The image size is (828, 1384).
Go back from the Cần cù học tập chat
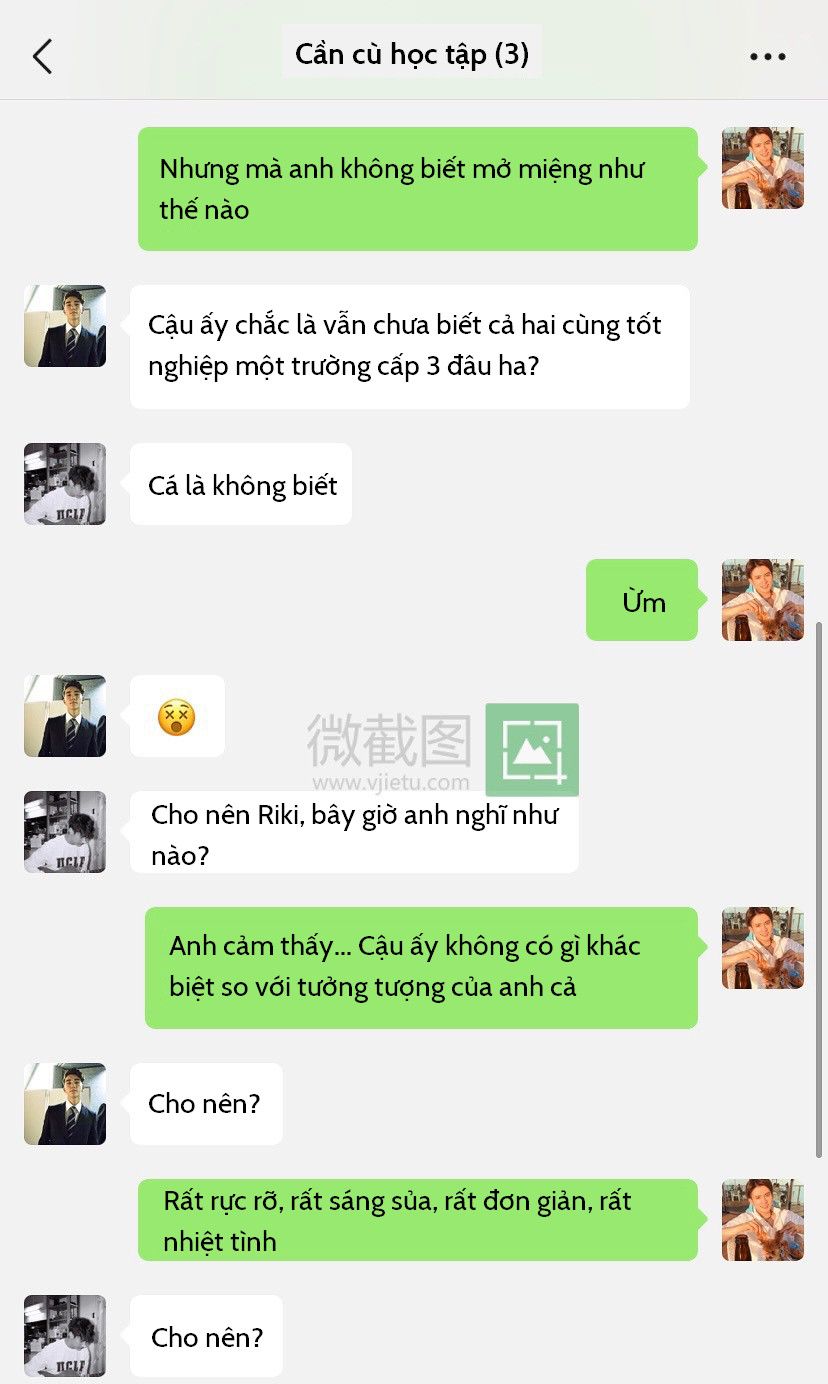[x=42, y=56]
